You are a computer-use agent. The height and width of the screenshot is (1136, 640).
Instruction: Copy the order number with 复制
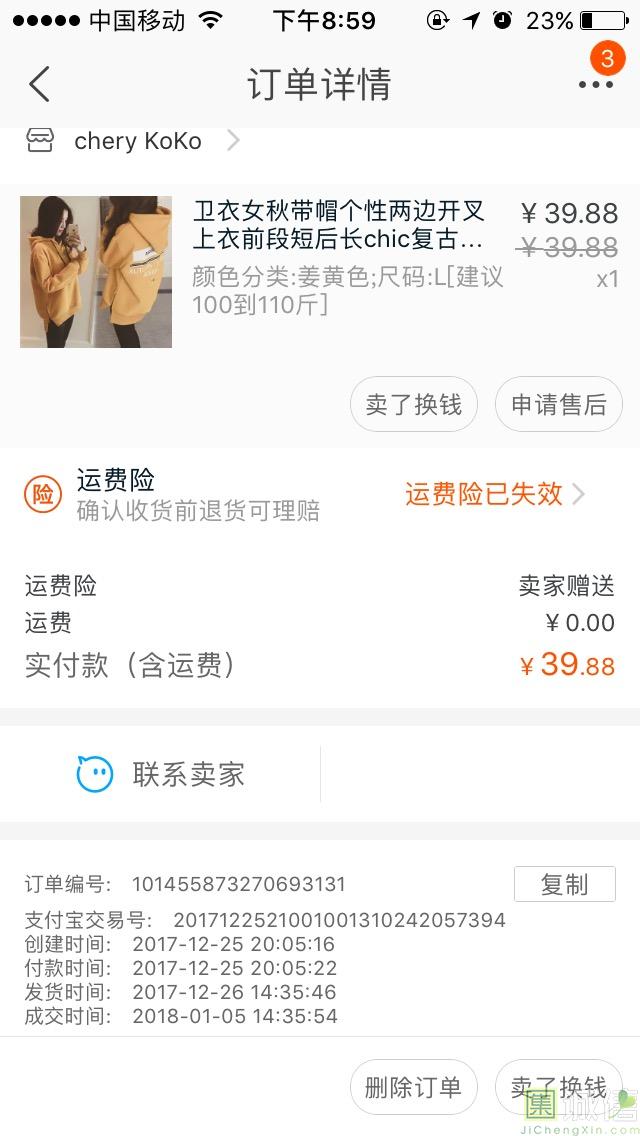coord(564,884)
